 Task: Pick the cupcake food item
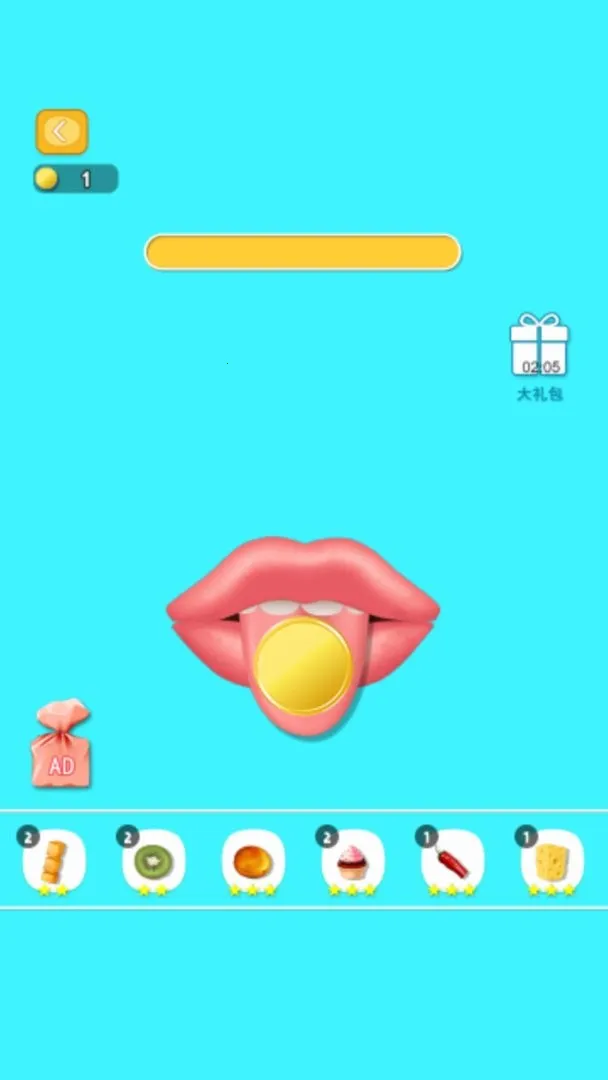tap(352, 860)
